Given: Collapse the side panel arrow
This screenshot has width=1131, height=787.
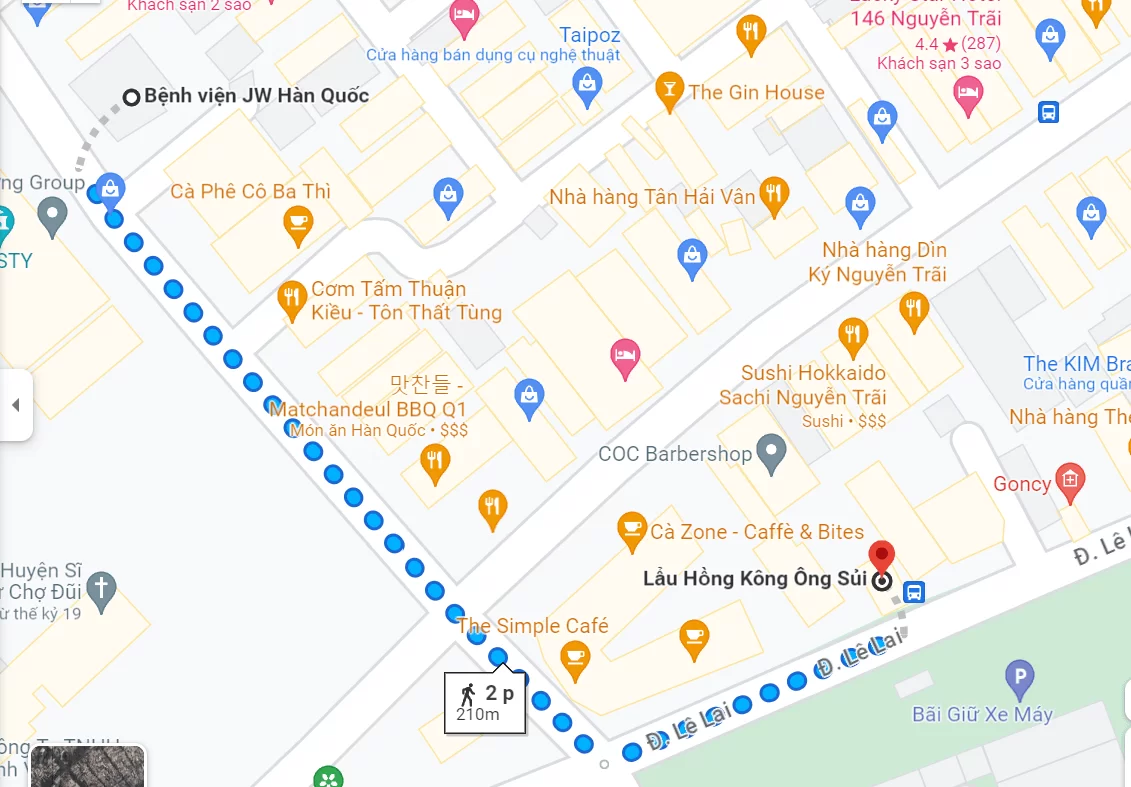Looking at the screenshot, I should tap(15, 405).
